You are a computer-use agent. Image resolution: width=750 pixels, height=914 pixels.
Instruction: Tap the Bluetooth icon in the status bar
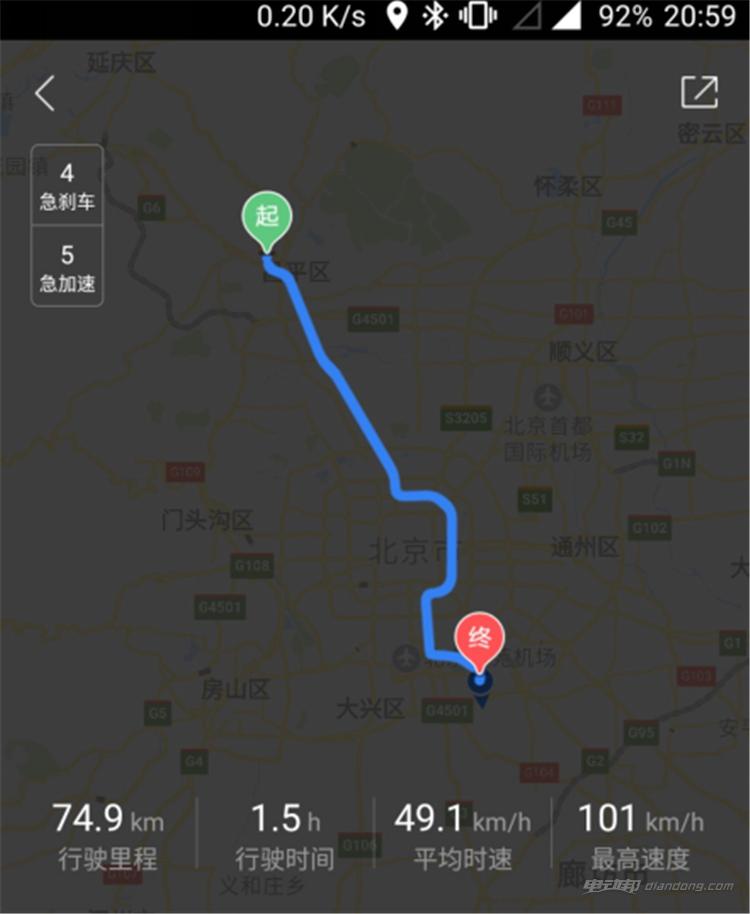coord(434,15)
